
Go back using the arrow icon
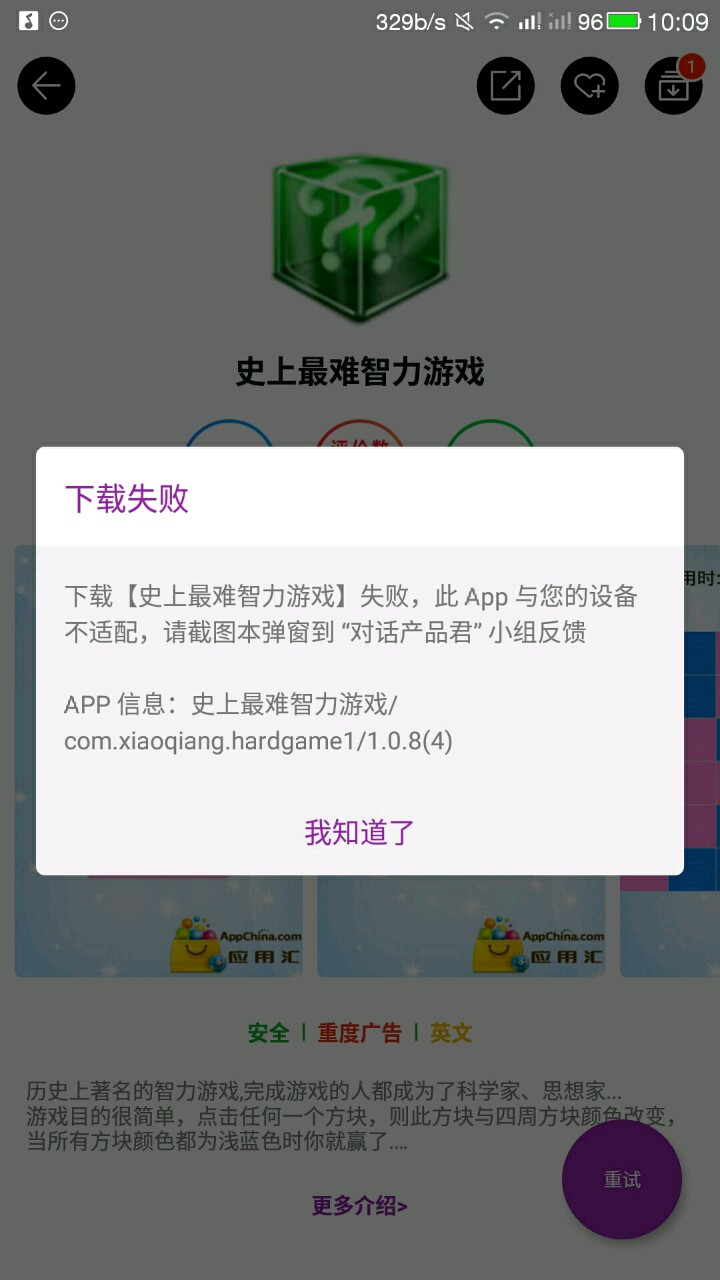coord(46,86)
